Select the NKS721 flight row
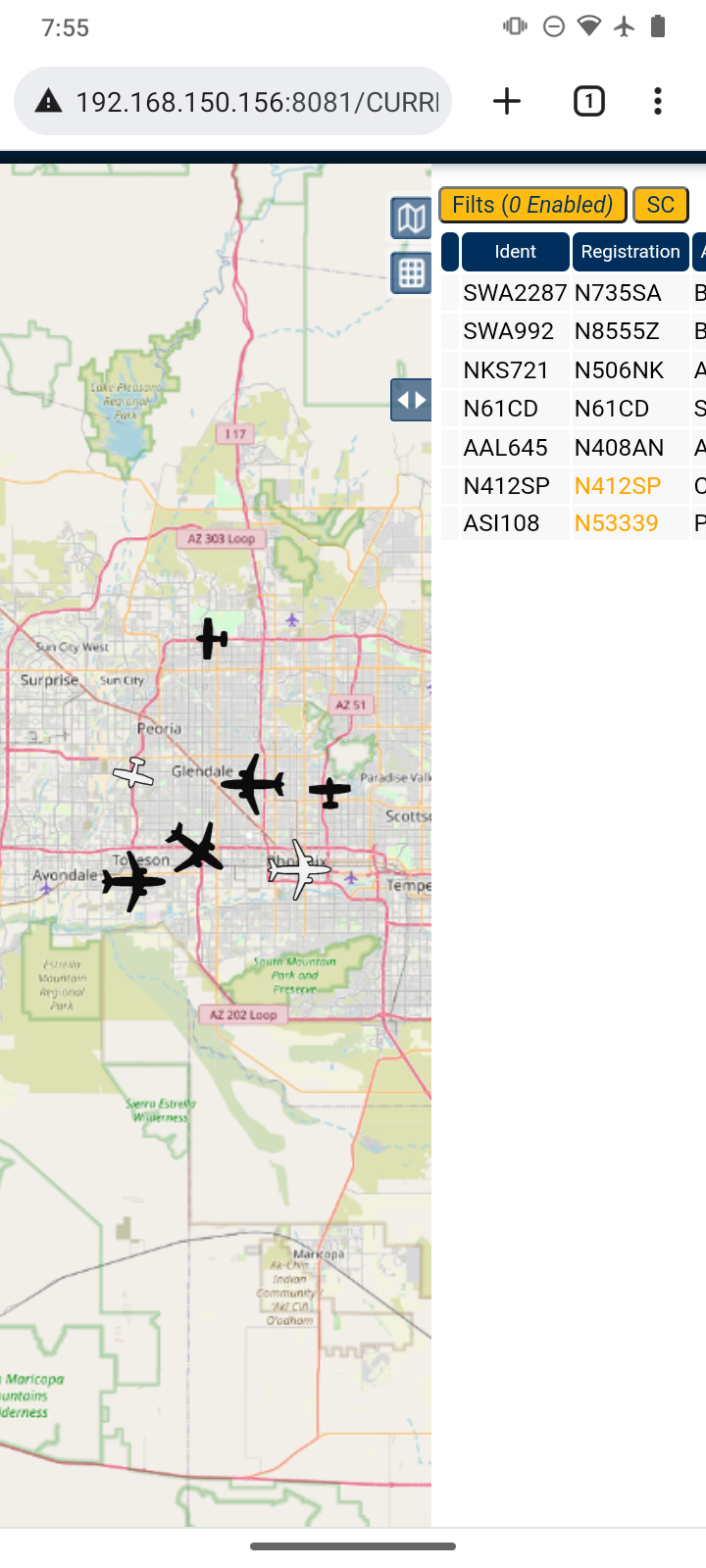Screen dimensions: 706x1568 (573, 370)
